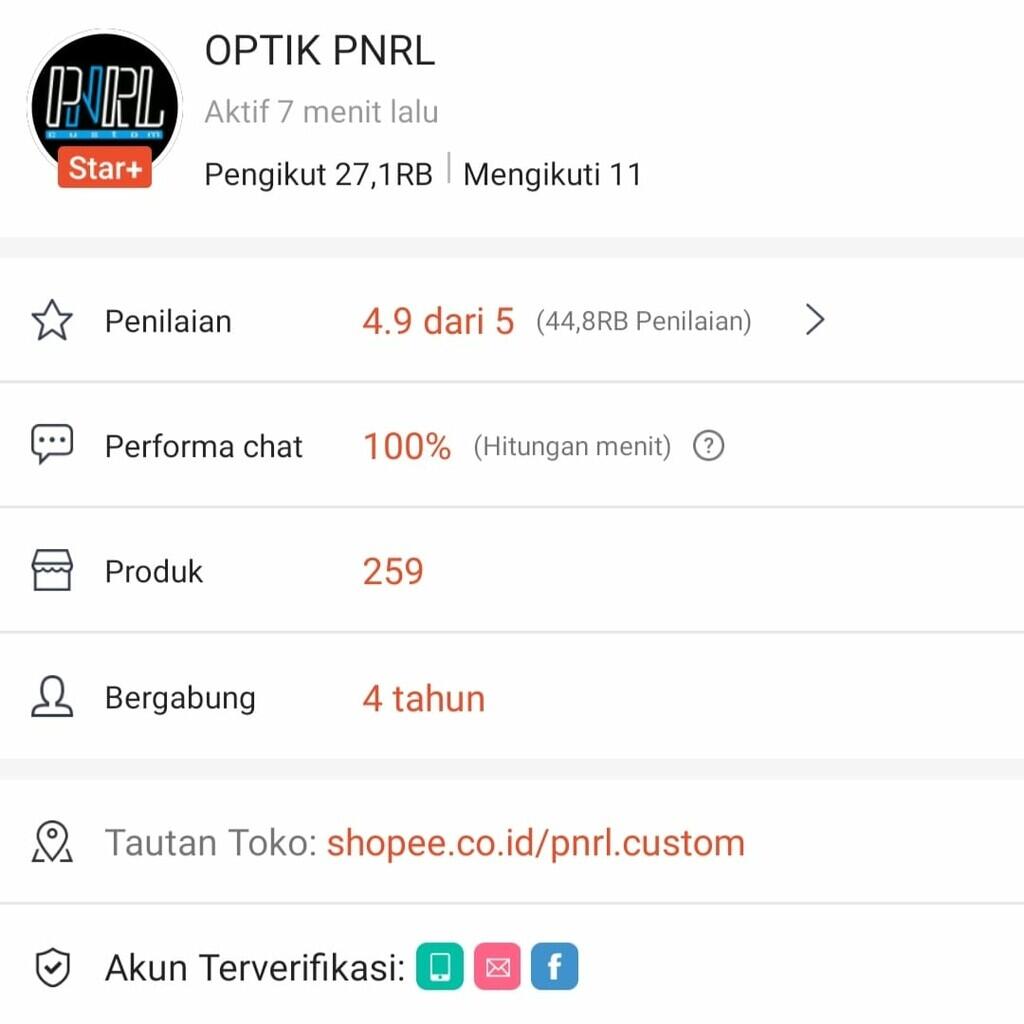1024x1024 pixels.
Task: Open the shopee.co.id/pnrl.custom store link
Action: pyautogui.click(x=536, y=843)
